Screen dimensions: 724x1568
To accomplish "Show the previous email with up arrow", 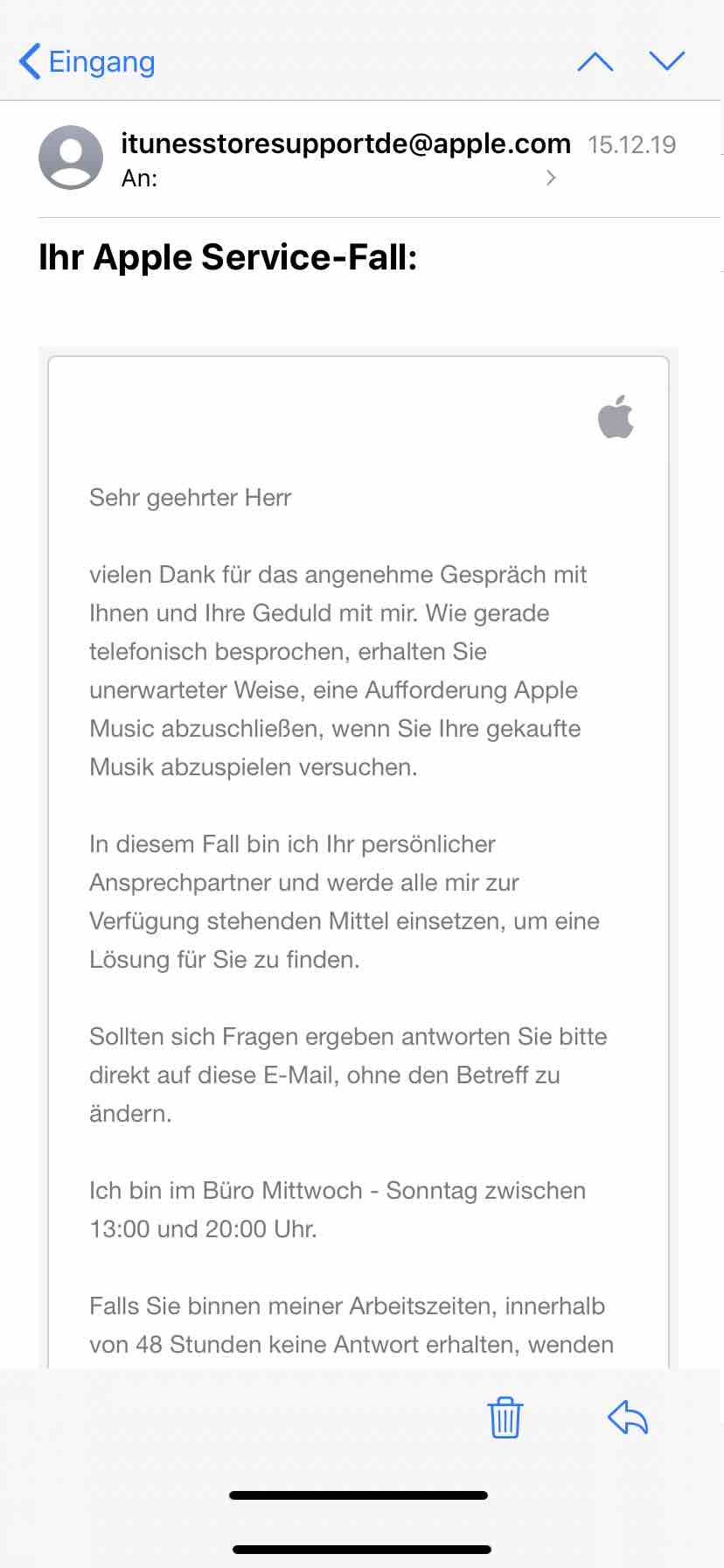I will (595, 61).
